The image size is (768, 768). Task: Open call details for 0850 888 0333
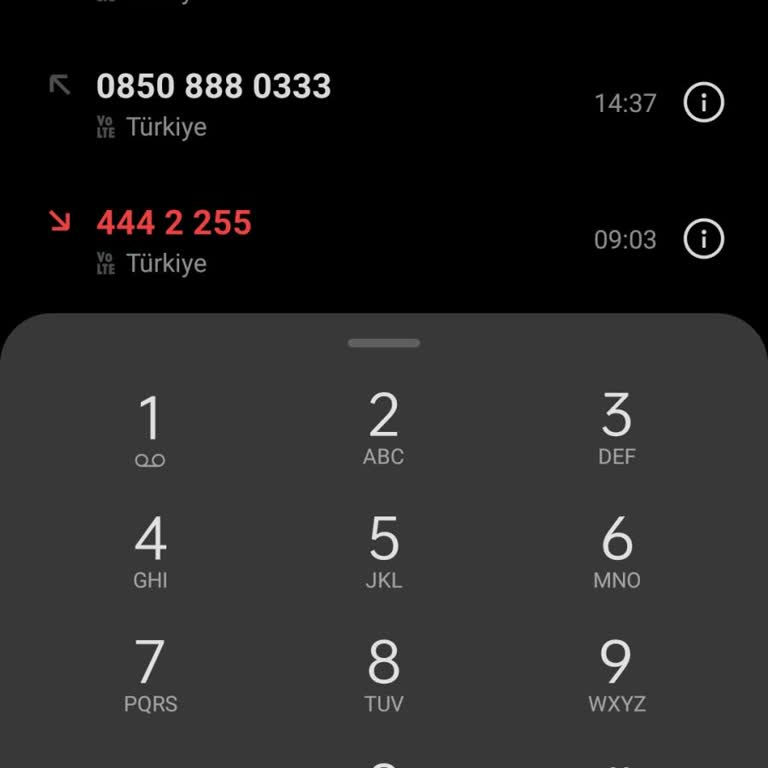[x=703, y=102]
